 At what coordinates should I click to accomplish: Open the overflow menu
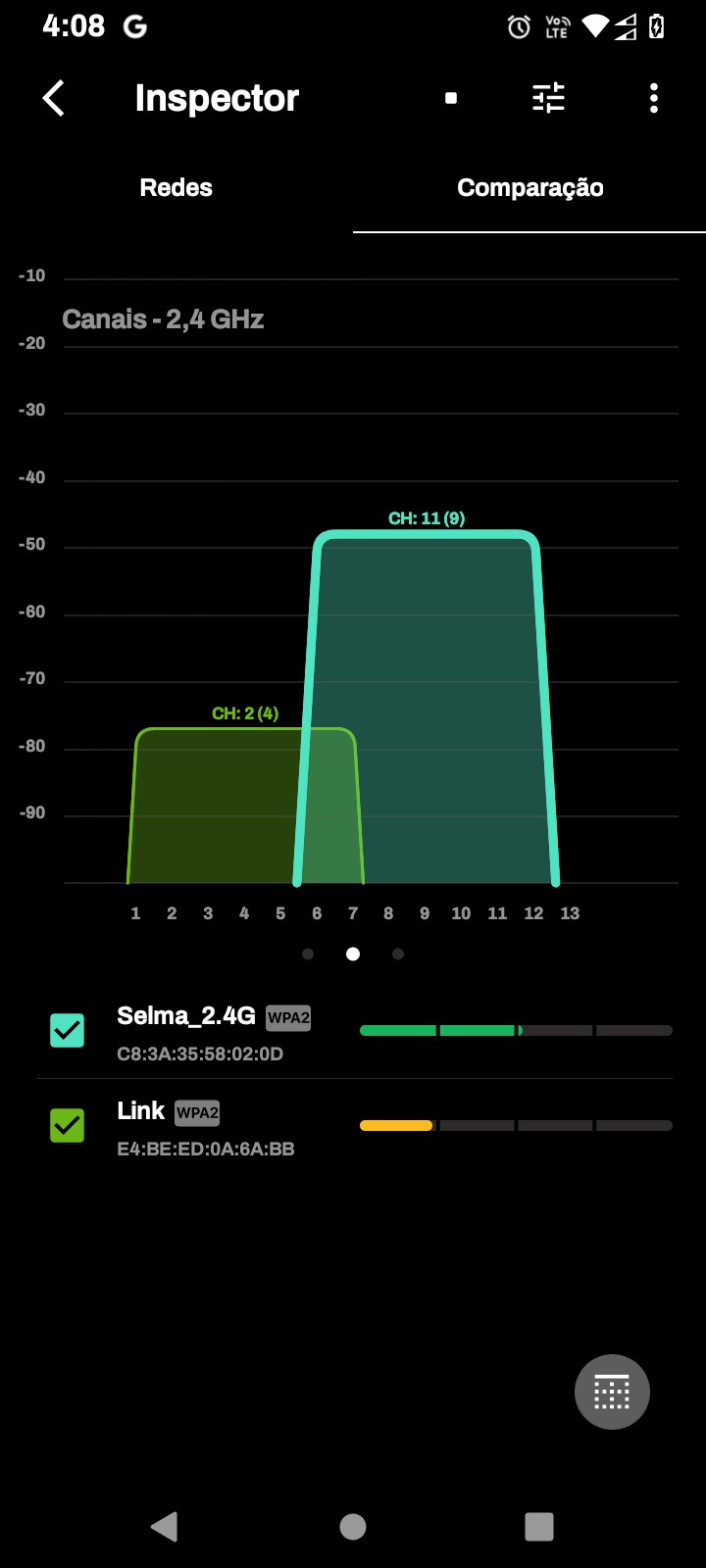[x=654, y=98]
